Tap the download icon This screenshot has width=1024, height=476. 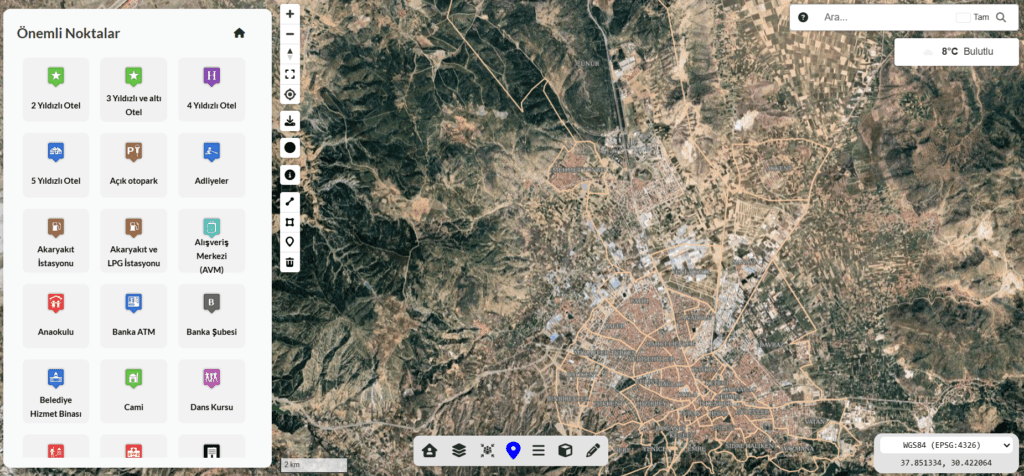290,121
